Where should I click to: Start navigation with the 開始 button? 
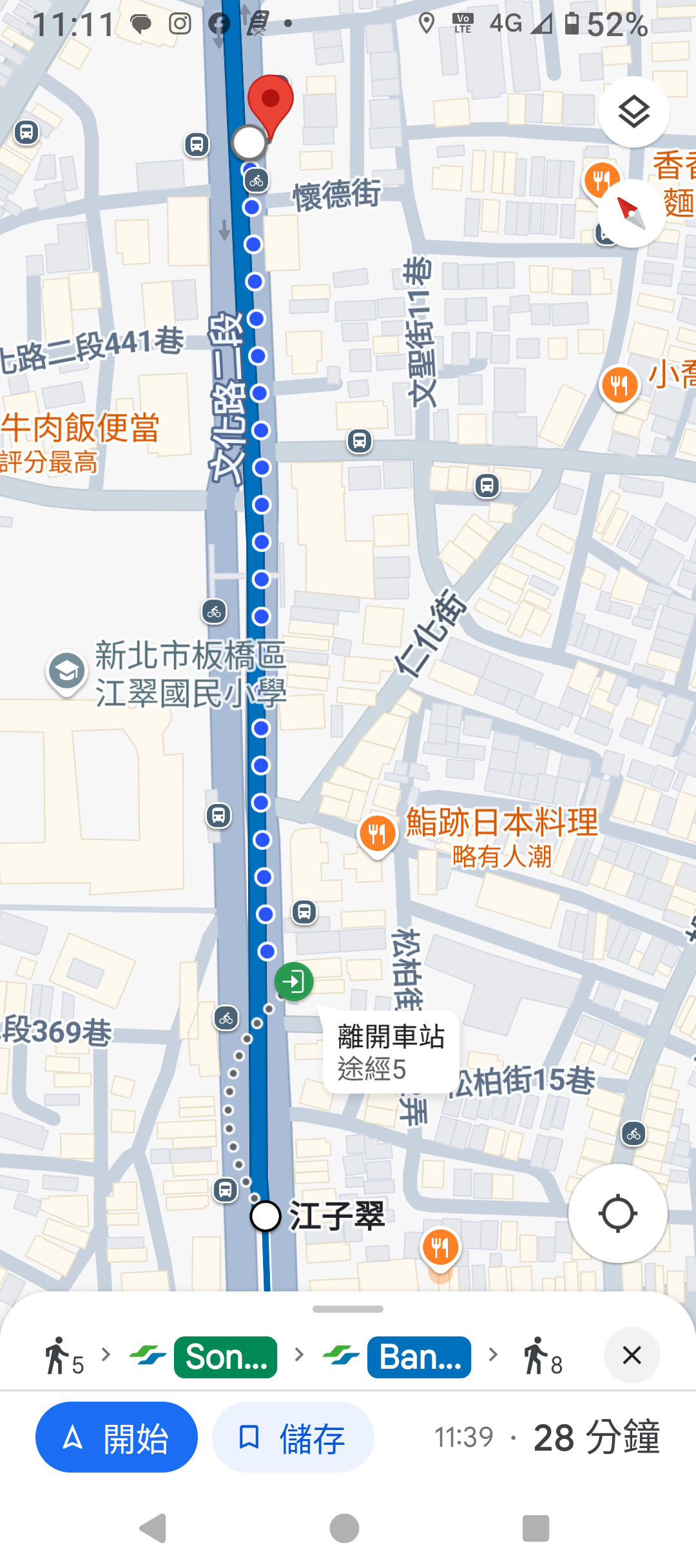click(x=117, y=1437)
